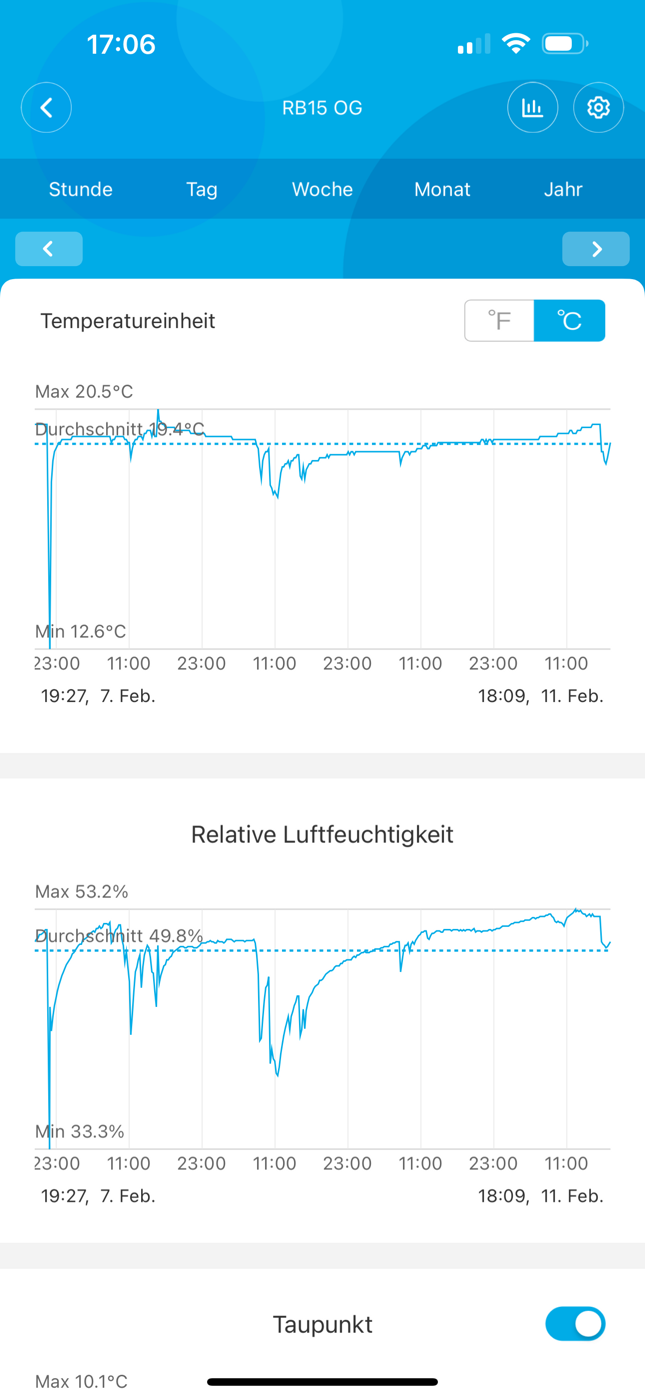This screenshot has height=1398, width=645.
Task: Change temperature unit to °F
Action: coord(499,321)
